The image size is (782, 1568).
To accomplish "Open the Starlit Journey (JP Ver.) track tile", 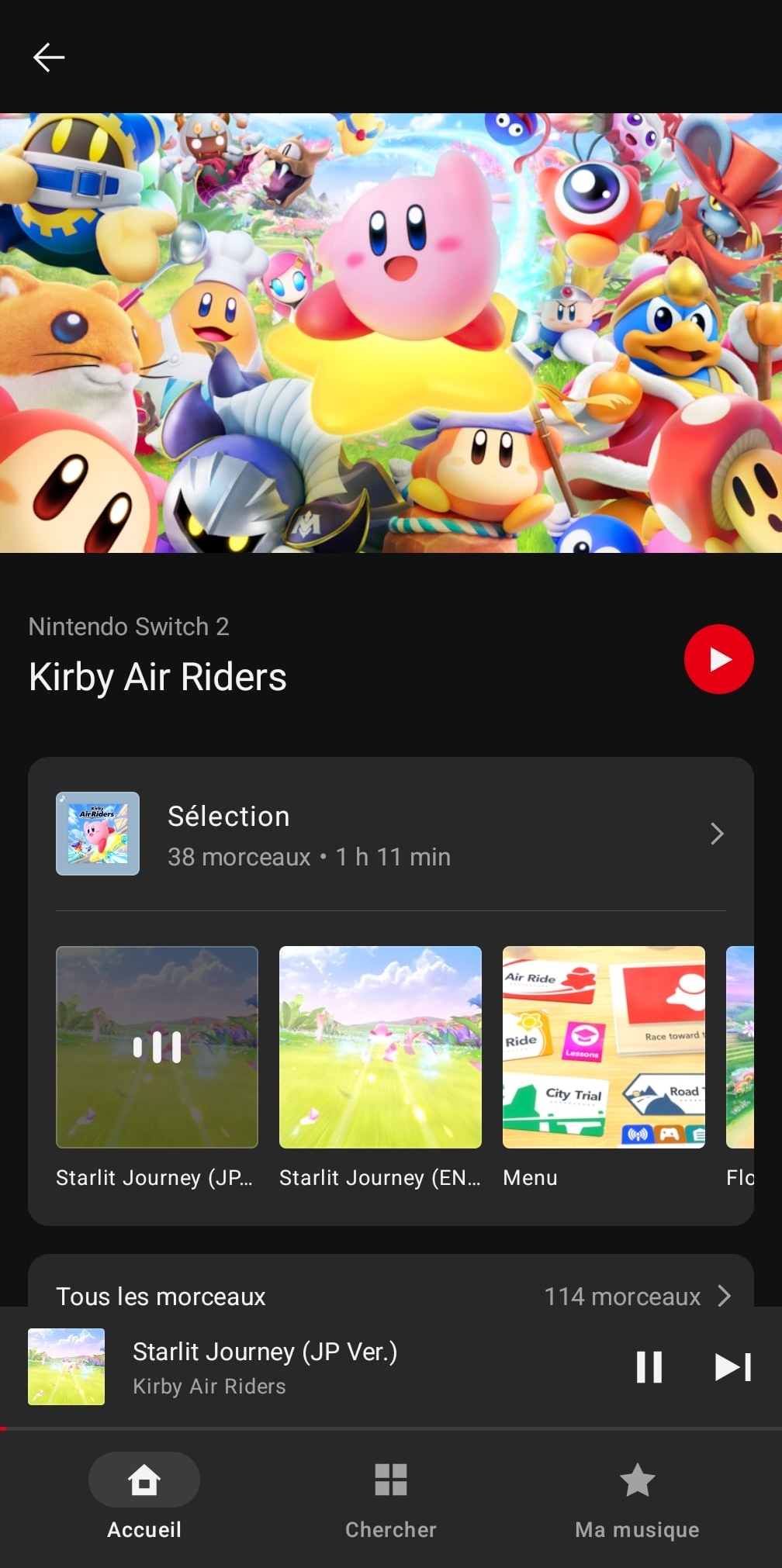I will [157, 1048].
